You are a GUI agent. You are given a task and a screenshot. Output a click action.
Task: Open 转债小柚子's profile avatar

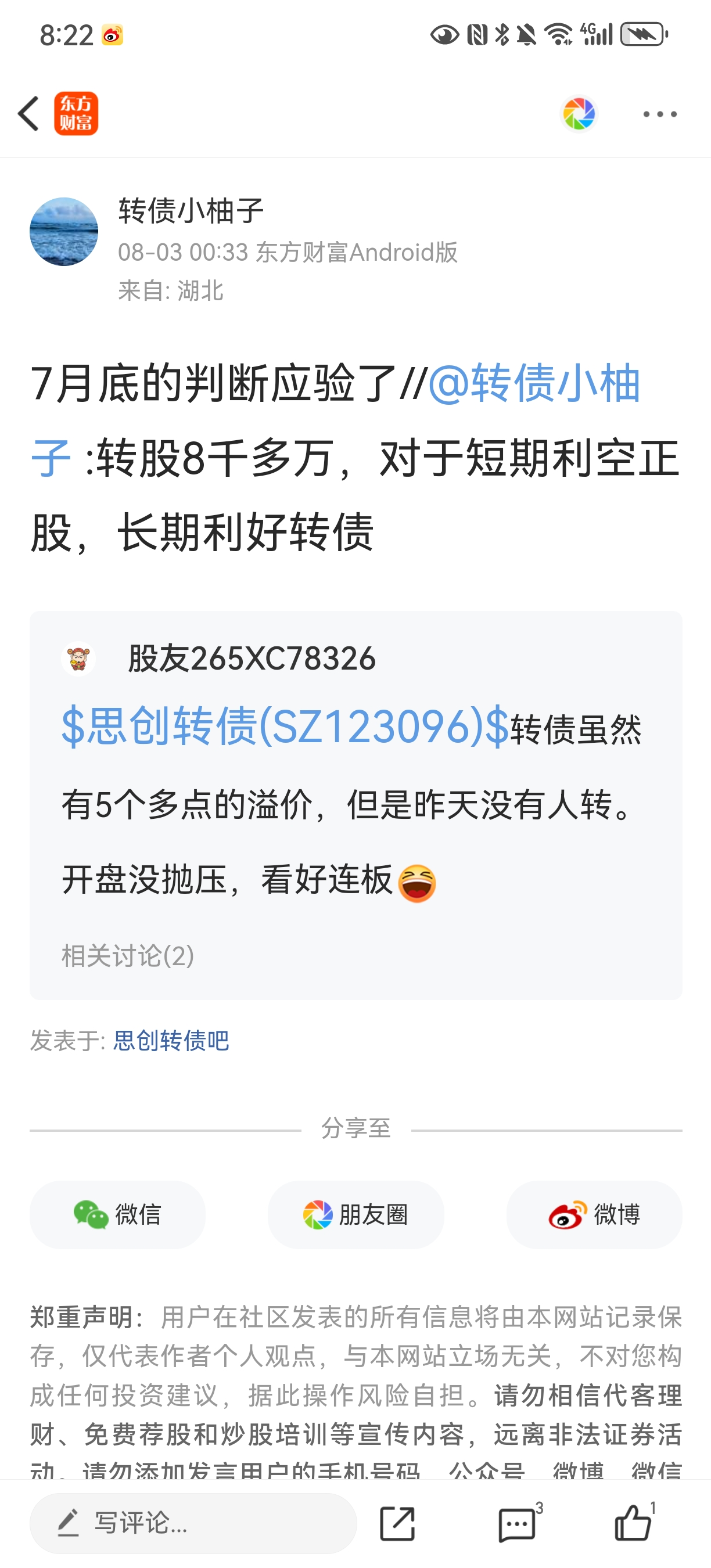point(64,231)
